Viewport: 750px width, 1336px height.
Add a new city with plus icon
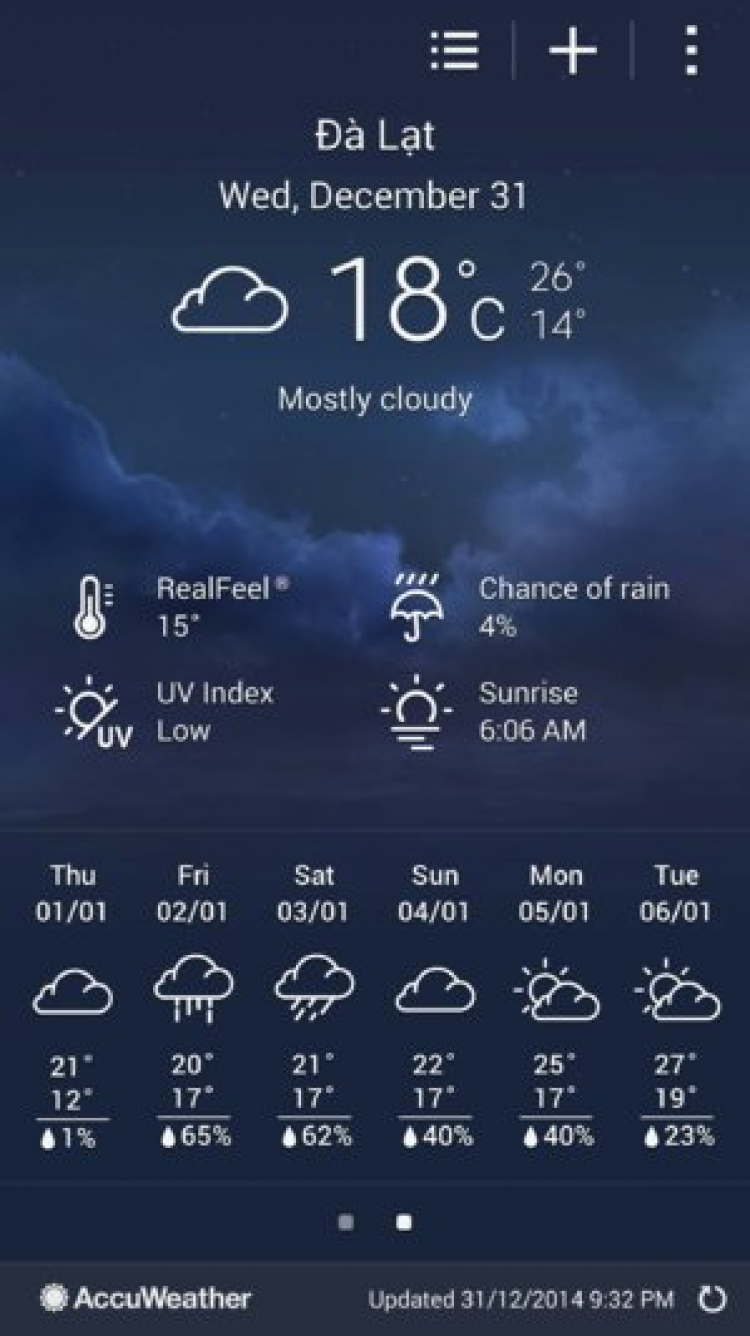coord(573,50)
